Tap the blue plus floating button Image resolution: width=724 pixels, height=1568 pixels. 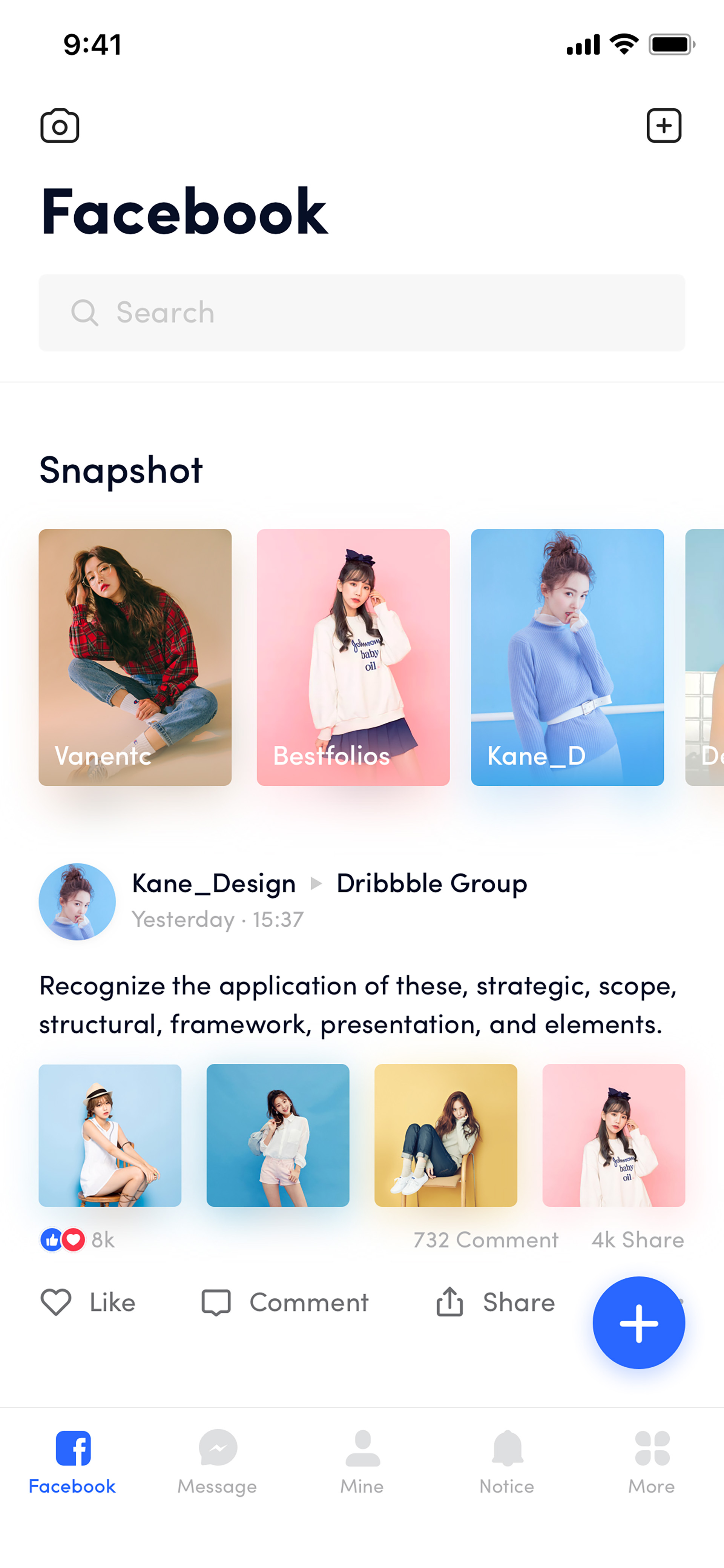639,1323
